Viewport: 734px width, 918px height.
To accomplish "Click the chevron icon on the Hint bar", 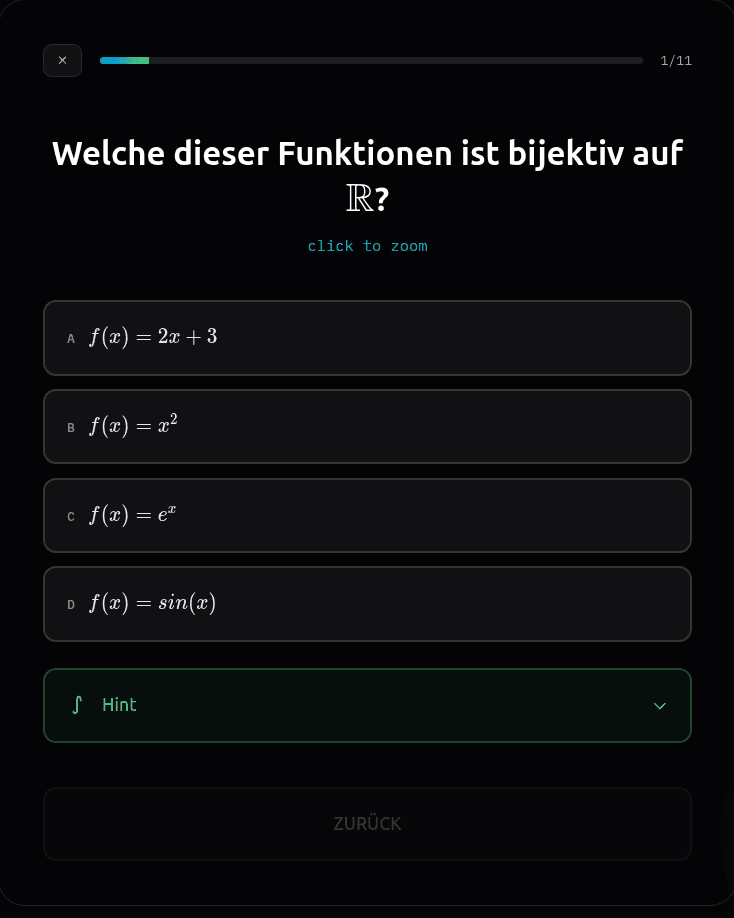I will [x=659, y=705].
